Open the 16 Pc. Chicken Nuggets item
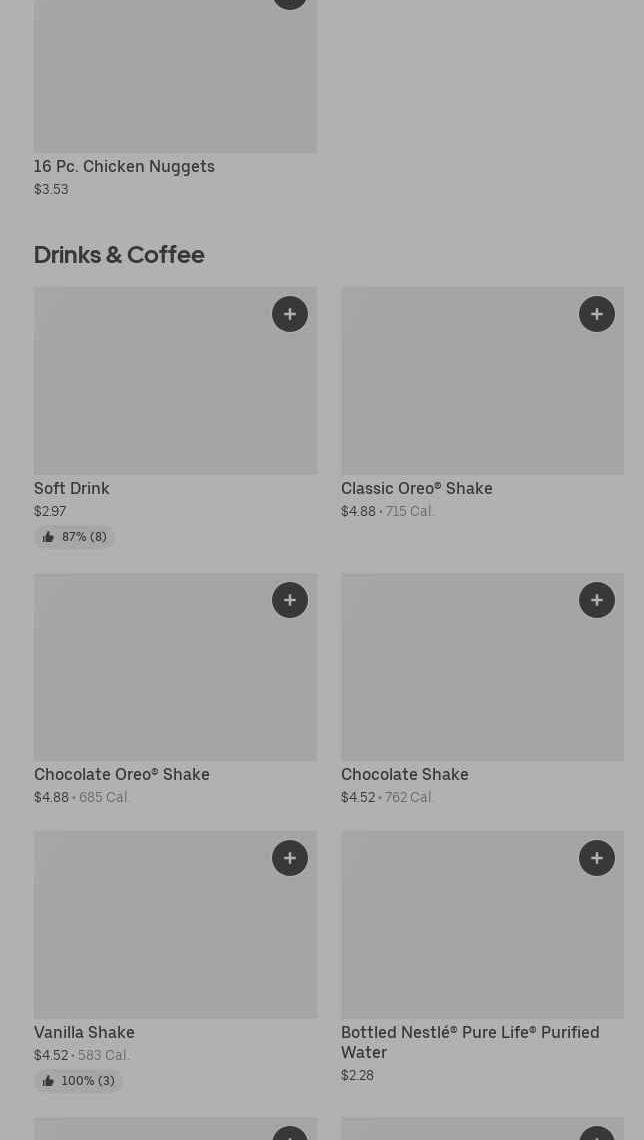Screen dimensions: 644x1140 [124, 167]
